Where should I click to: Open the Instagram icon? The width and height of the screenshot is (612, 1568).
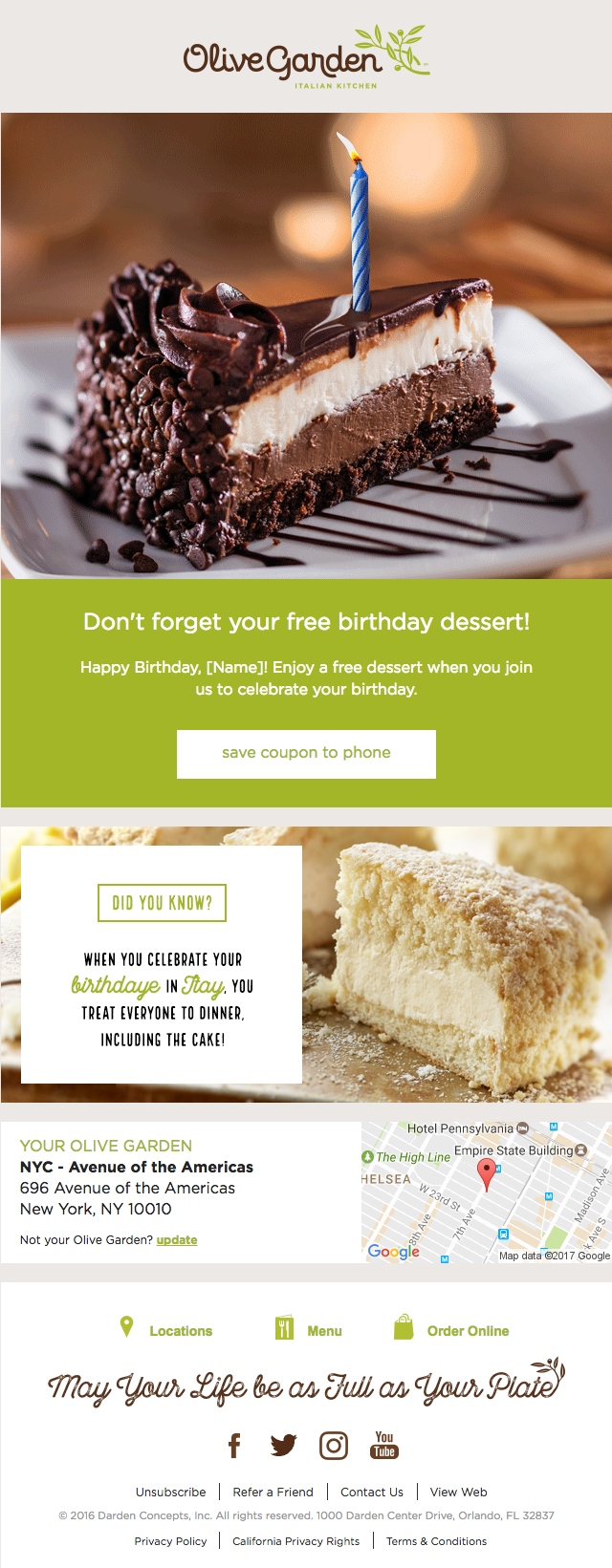click(x=333, y=1446)
